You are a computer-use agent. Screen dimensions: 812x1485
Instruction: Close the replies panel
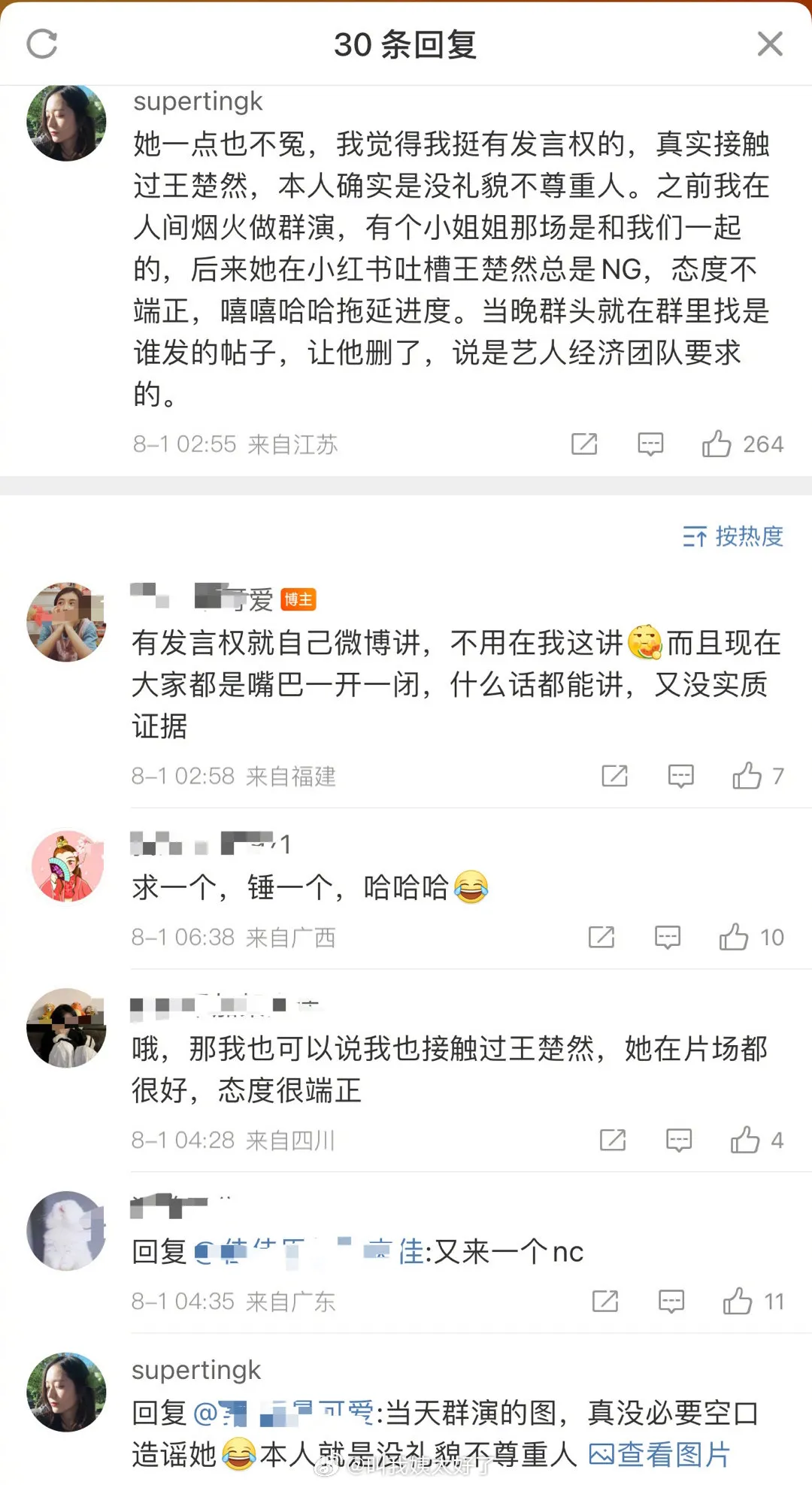770,44
